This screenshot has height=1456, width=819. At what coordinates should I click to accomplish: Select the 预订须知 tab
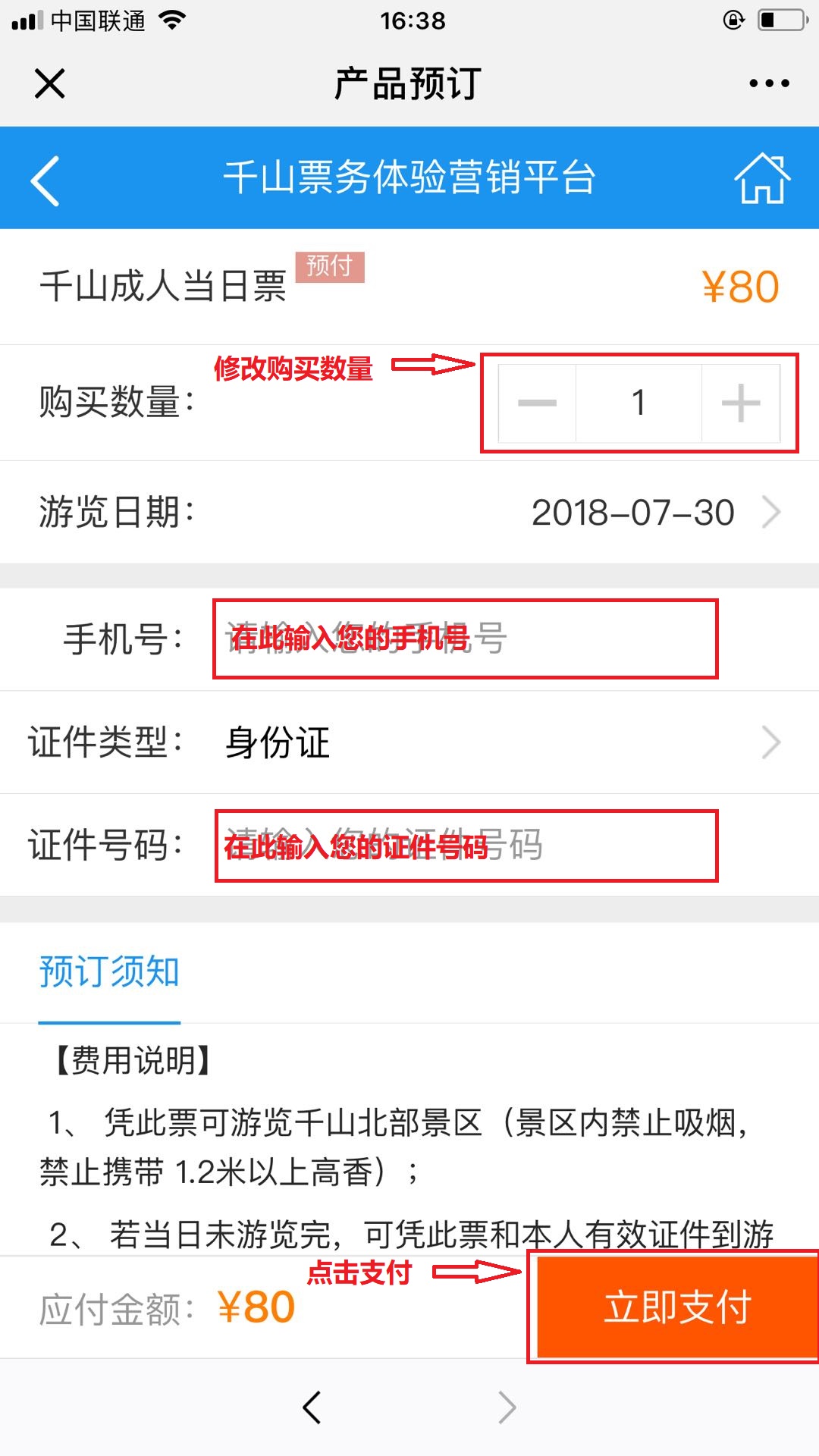[109, 973]
